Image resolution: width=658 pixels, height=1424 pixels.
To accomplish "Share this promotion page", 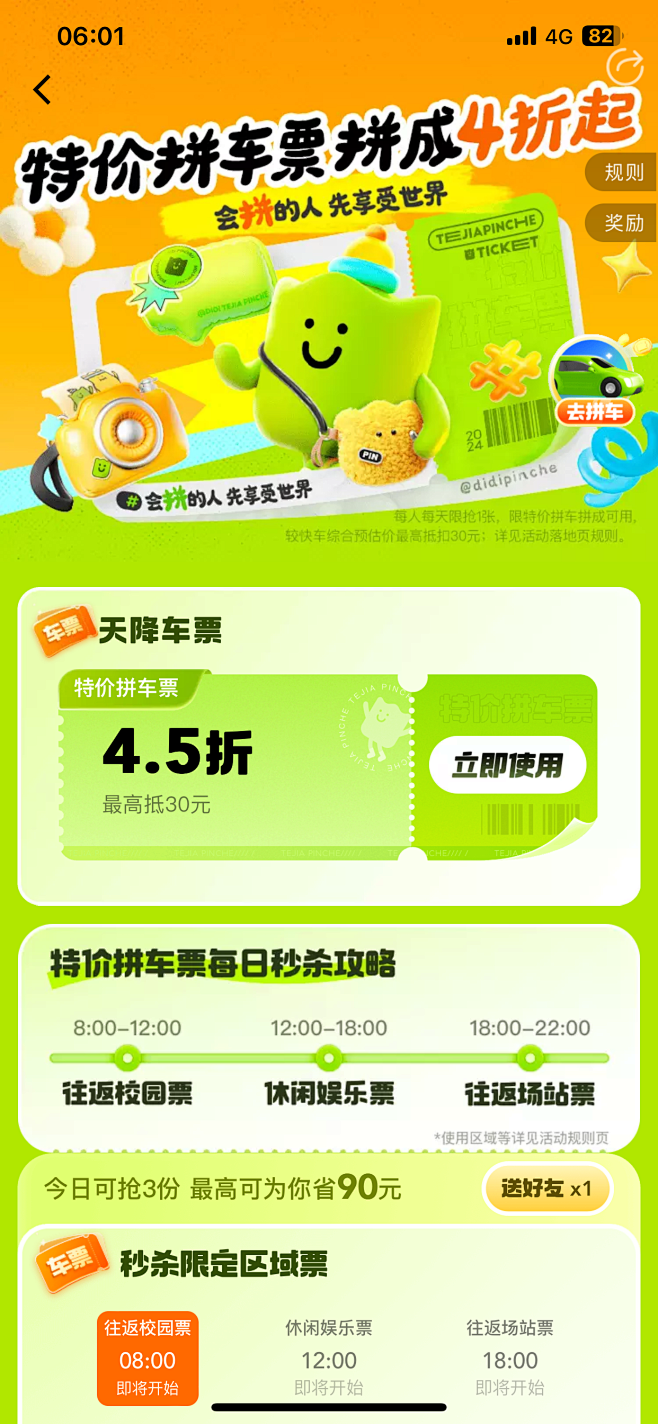I will (x=626, y=65).
